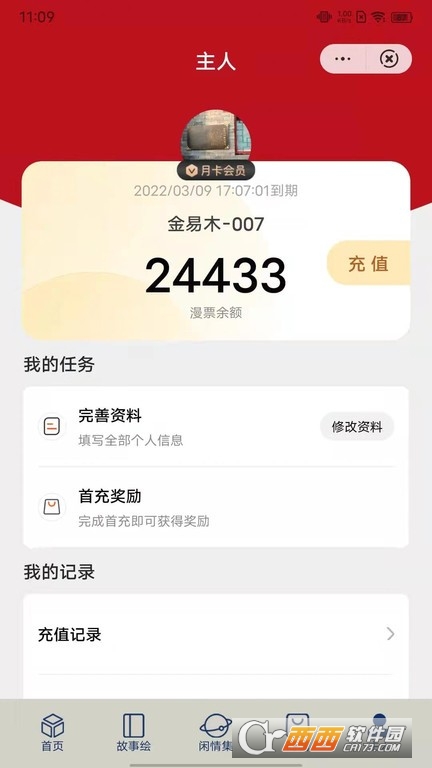This screenshot has width=432, height=768.
Task: Close the mini program
Action: 389,59
